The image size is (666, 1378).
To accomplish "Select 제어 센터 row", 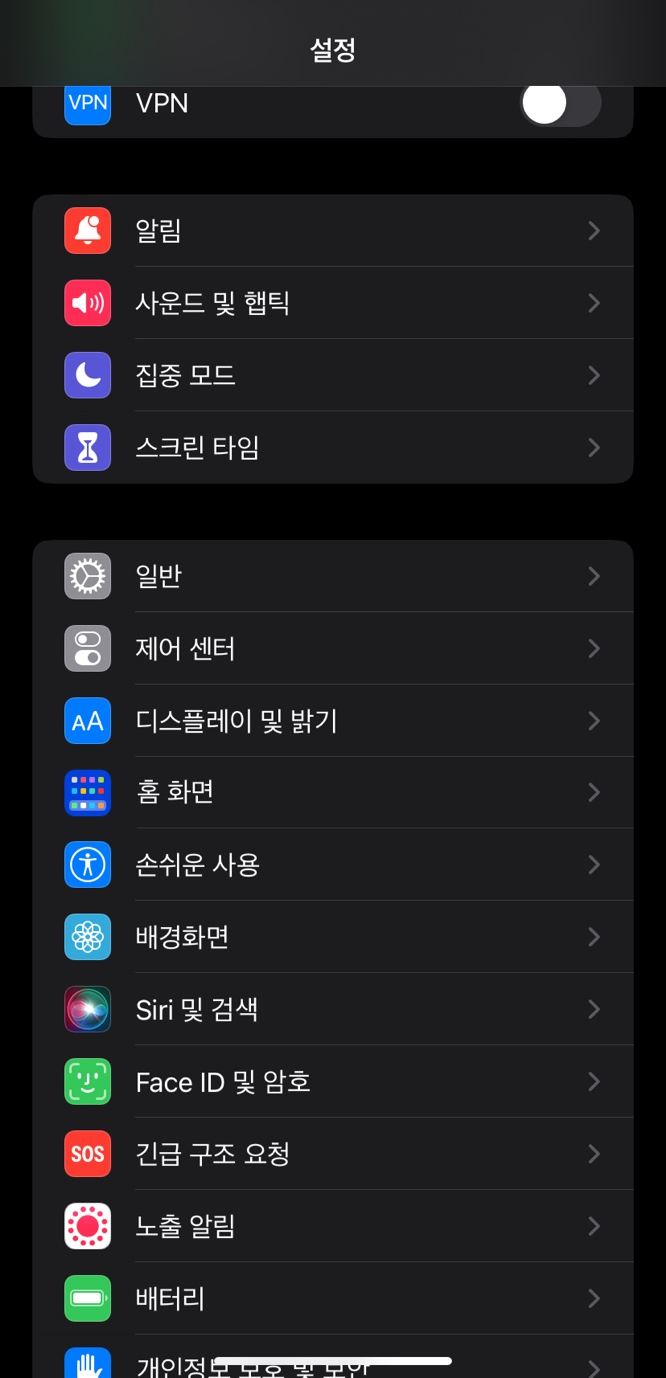I will pyautogui.click(x=333, y=648).
